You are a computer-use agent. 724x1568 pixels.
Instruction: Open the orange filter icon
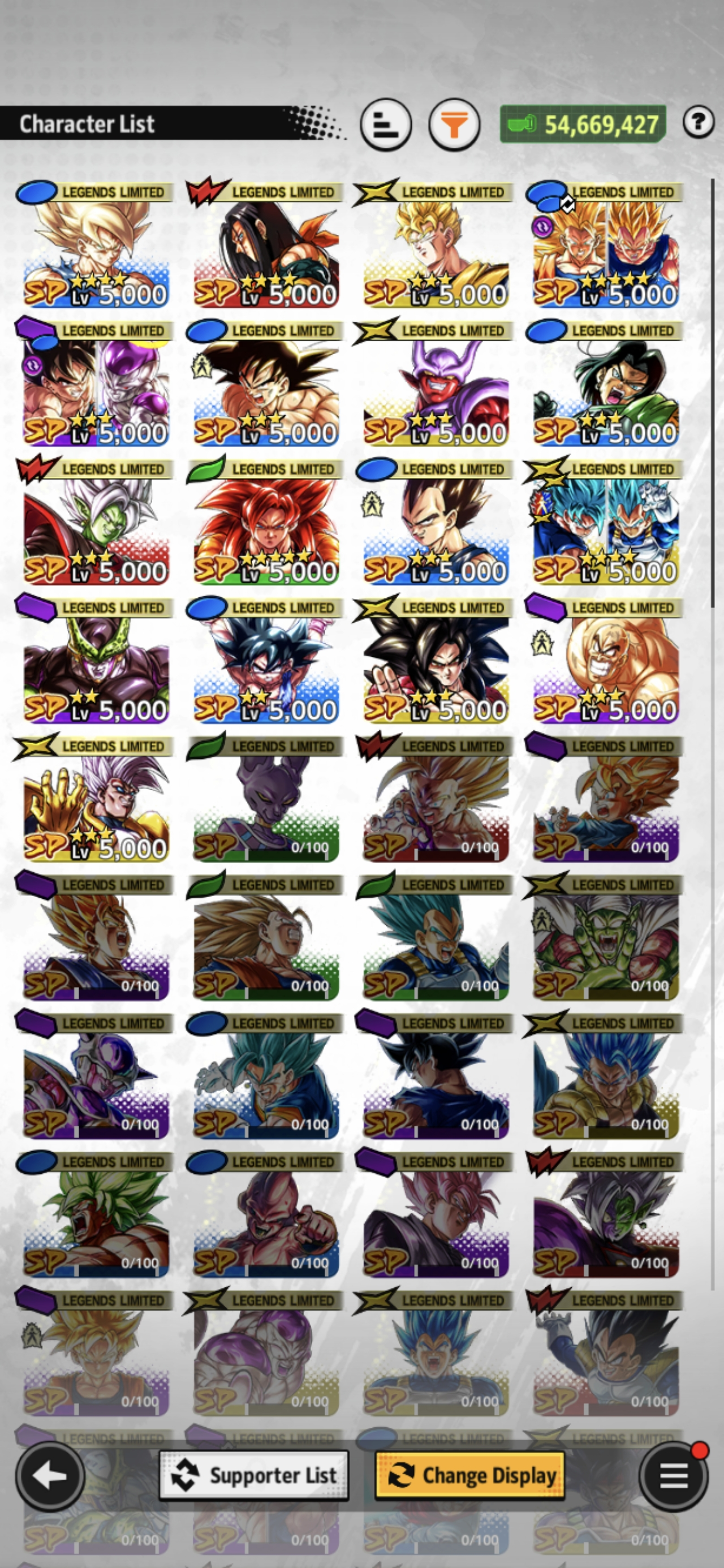(454, 125)
